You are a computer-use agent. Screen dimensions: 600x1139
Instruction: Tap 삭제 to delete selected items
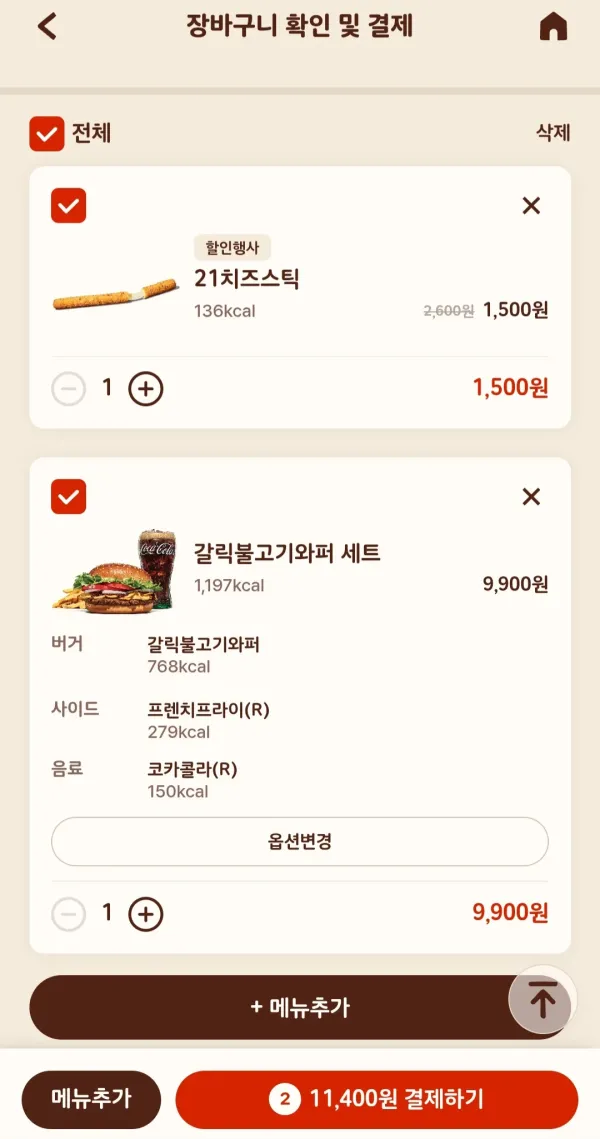(x=553, y=133)
